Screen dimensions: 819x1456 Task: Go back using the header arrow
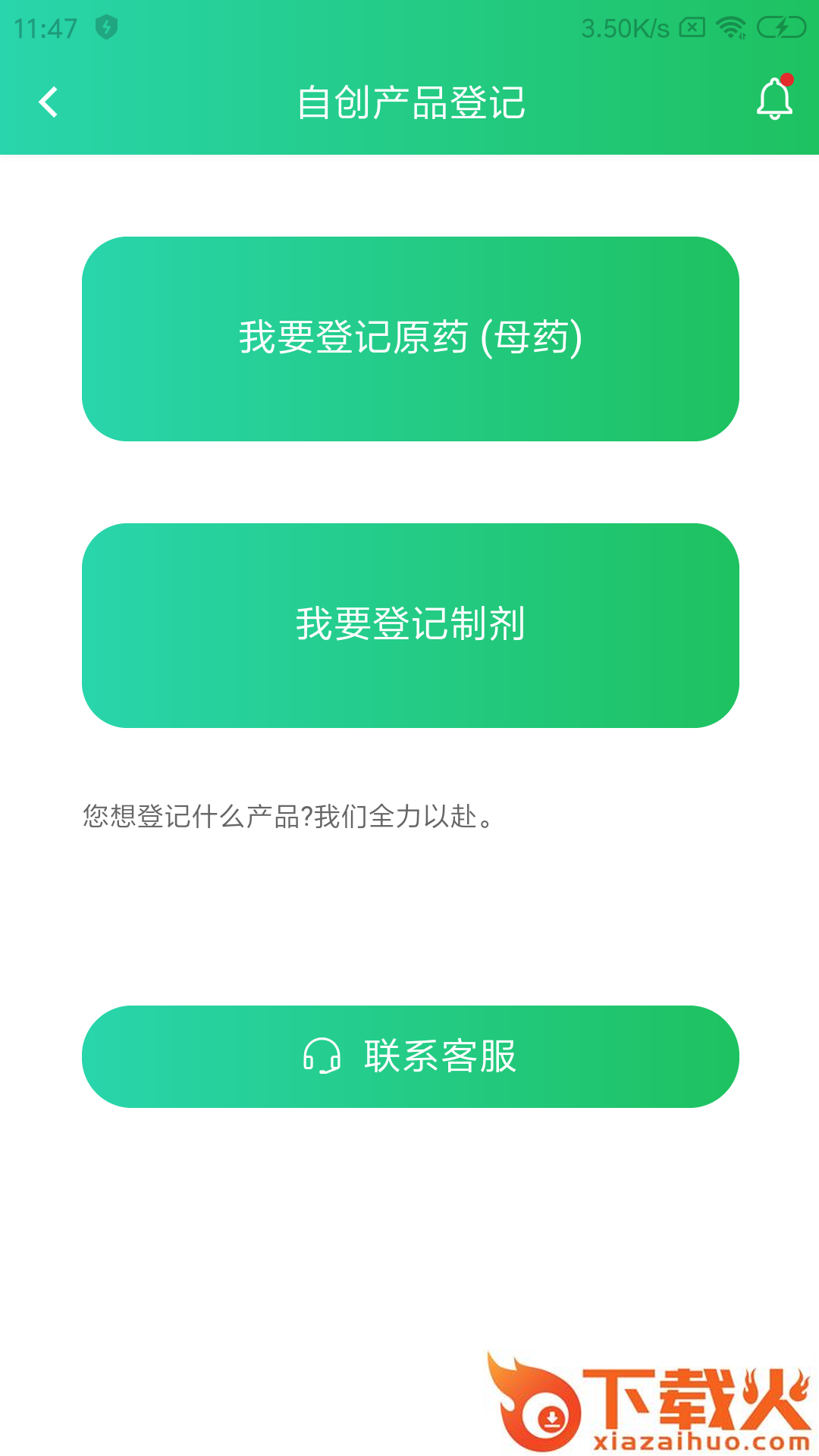[x=49, y=102]
